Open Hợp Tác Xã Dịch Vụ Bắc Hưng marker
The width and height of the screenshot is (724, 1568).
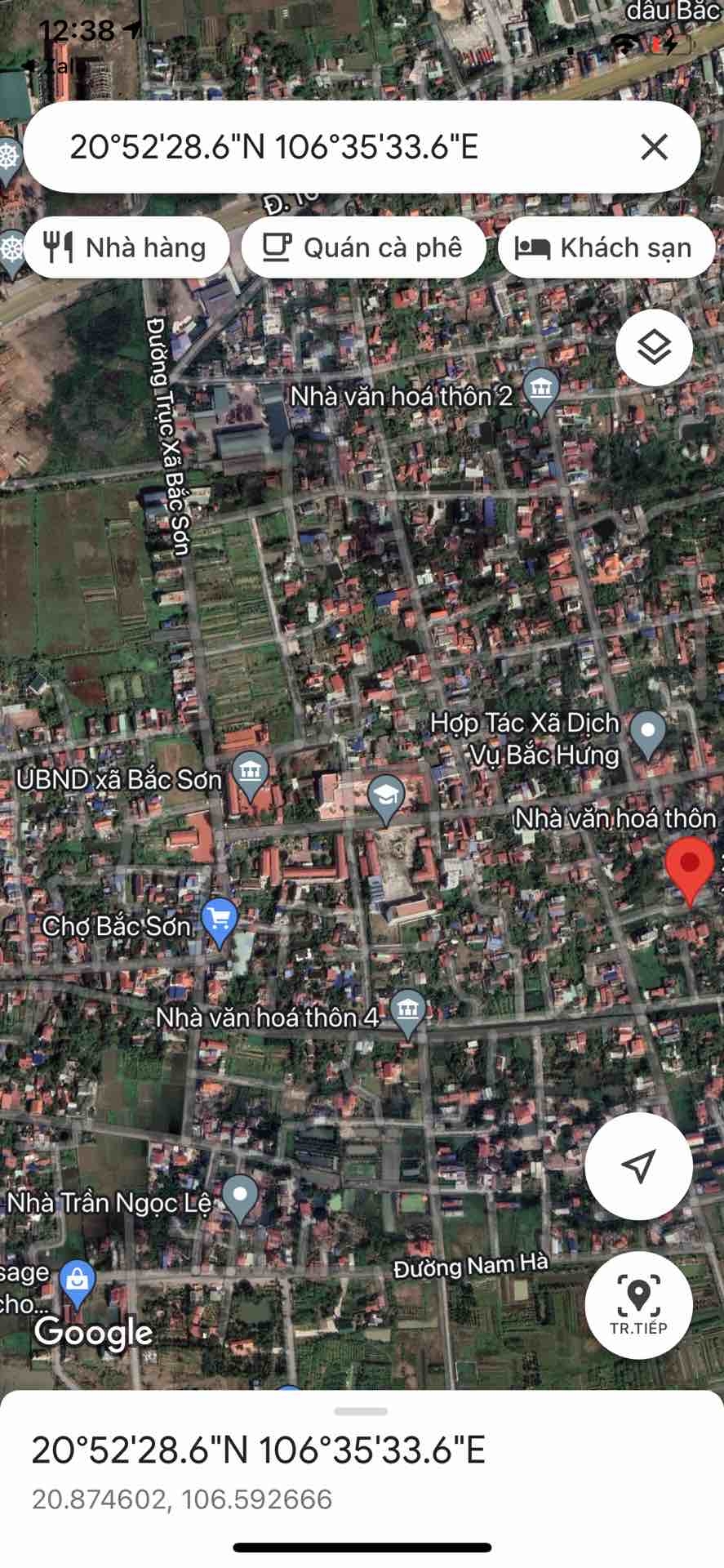pyautogui.click(x=648, y=731)
